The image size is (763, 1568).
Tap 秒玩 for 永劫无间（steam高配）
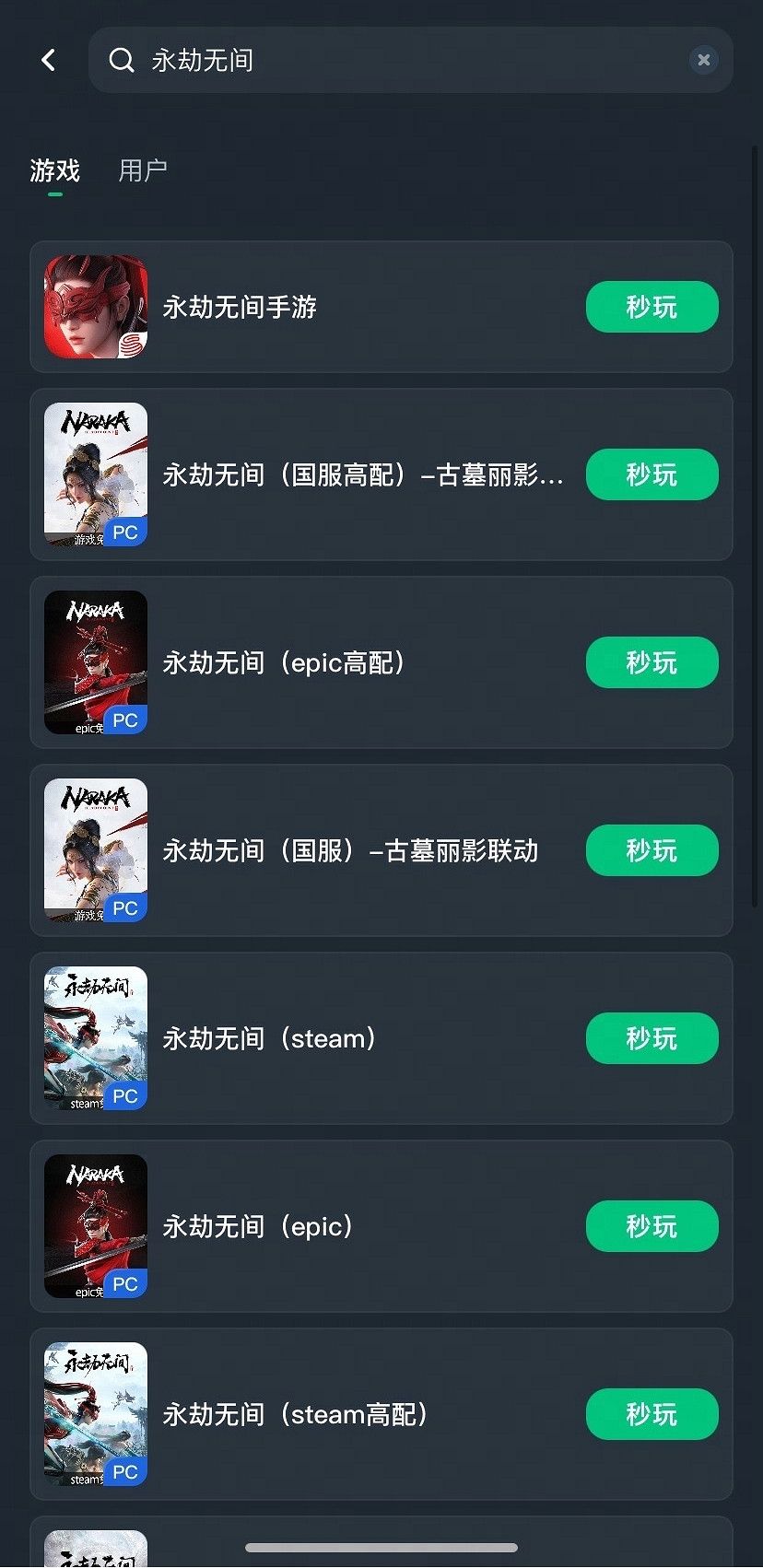(x=651, y=1414)
